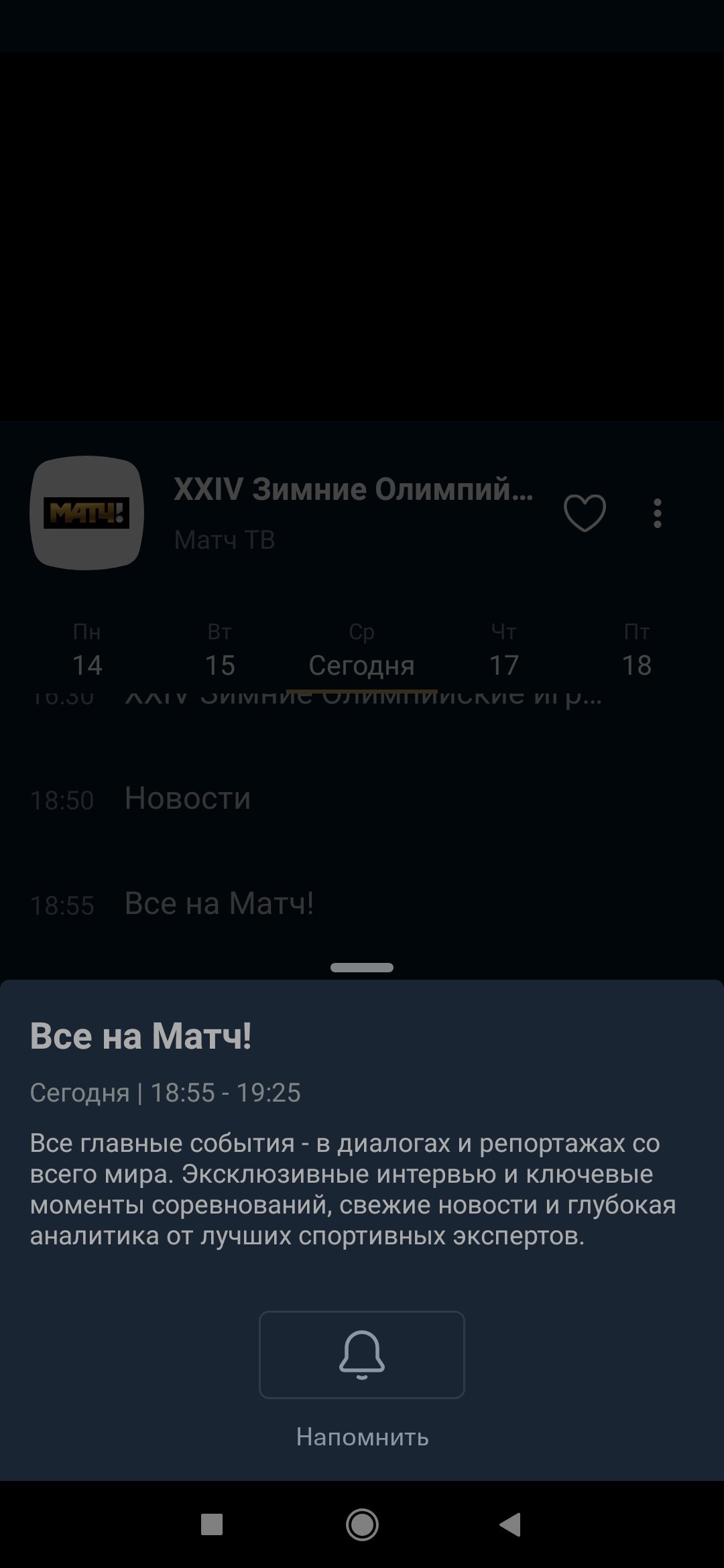Viewport: 724px width, 1568px height.
Task: Switch to Friday 18 schedule
Action: point(636,650)
